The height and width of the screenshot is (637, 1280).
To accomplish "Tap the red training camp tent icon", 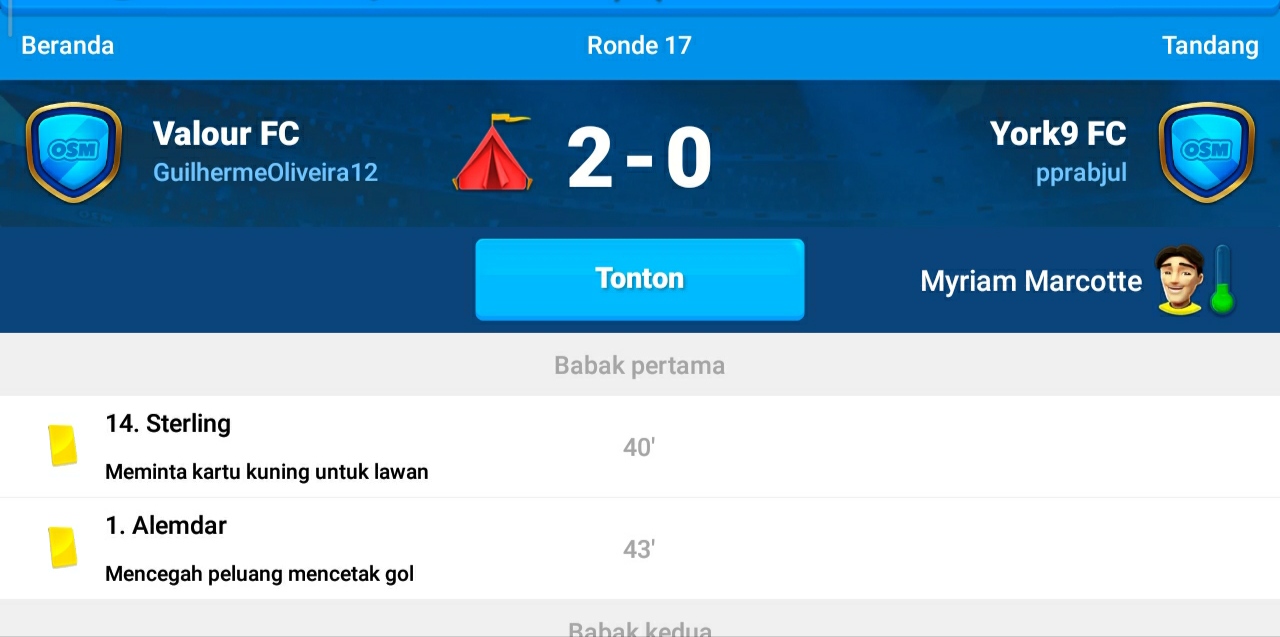I will pos(492,153).
